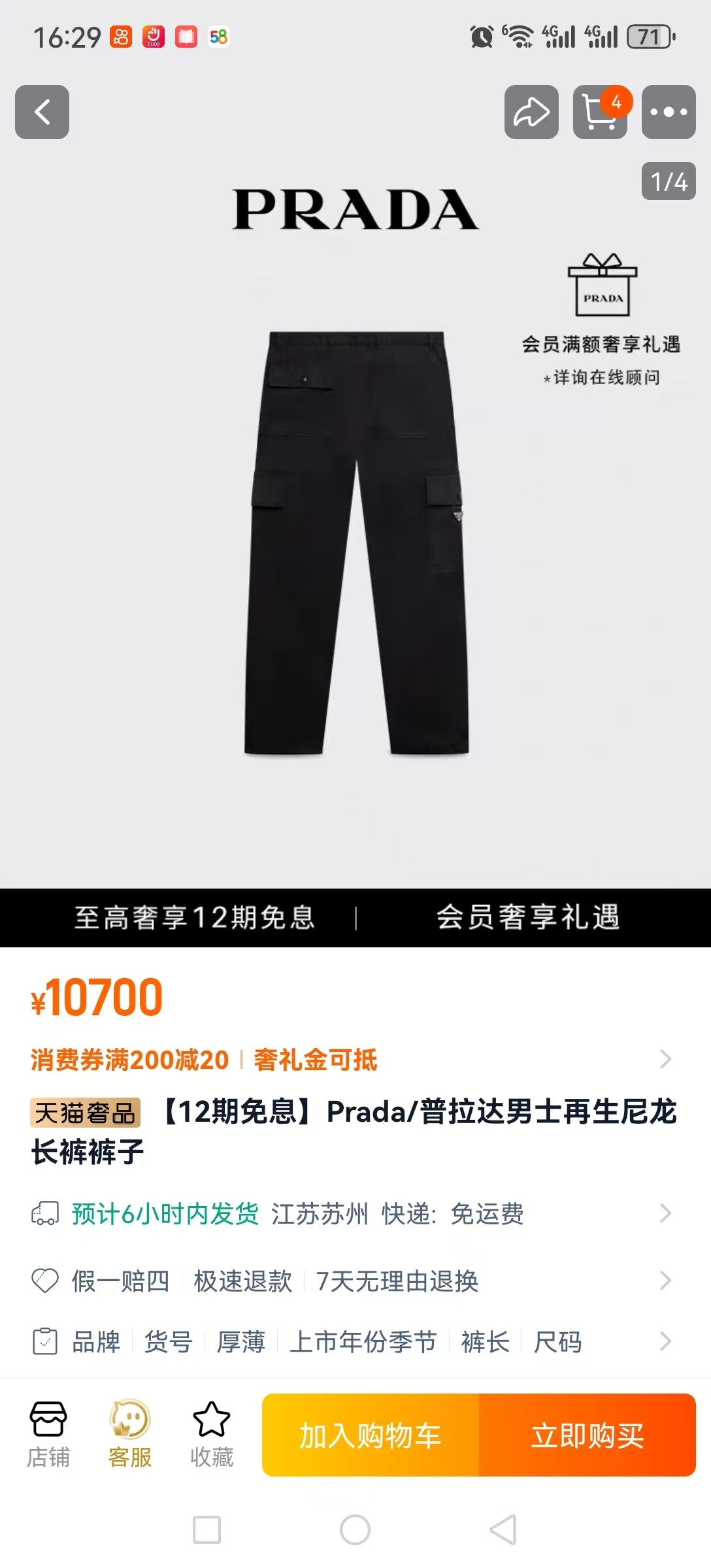Go back using the top-left arrow

[x=42, y=112]
